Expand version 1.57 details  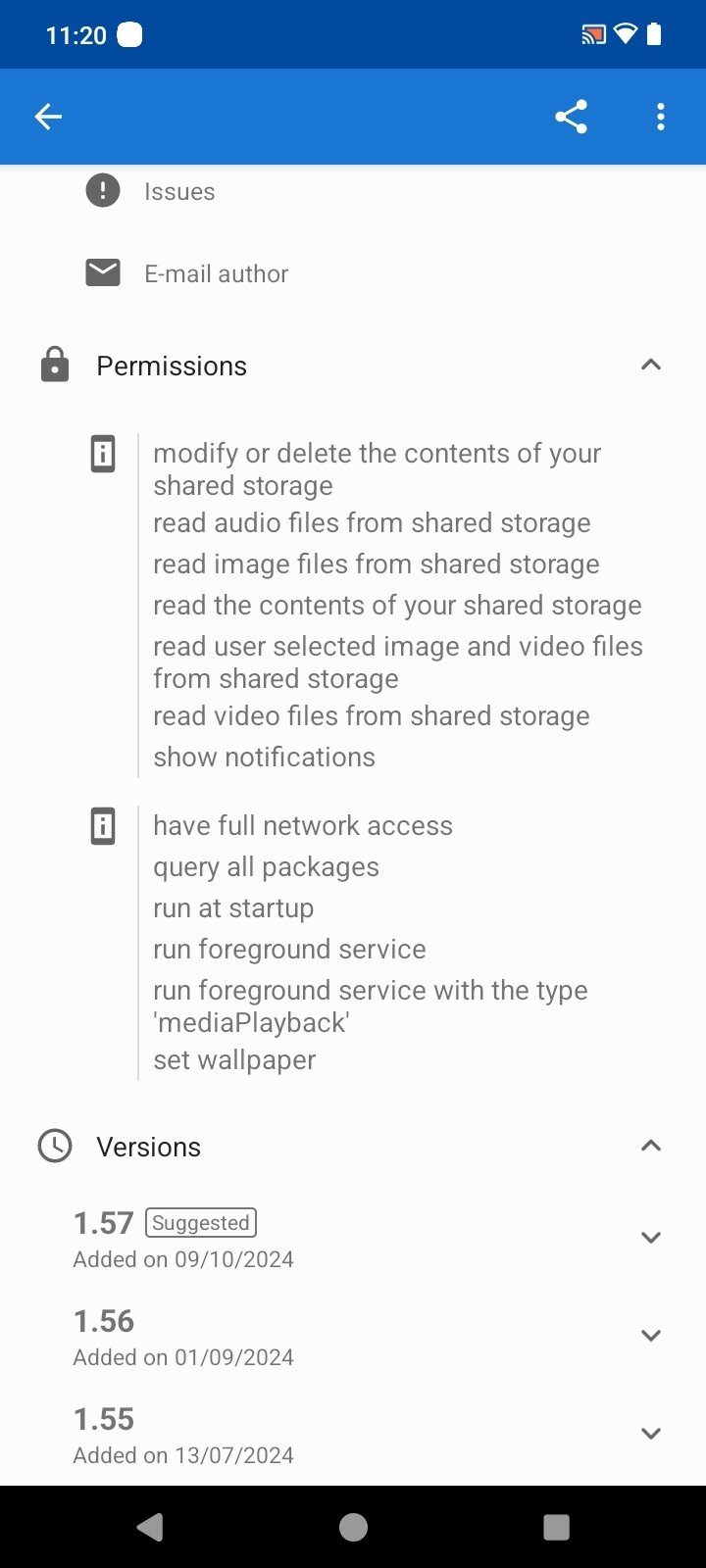click(x=650, y=1238)
